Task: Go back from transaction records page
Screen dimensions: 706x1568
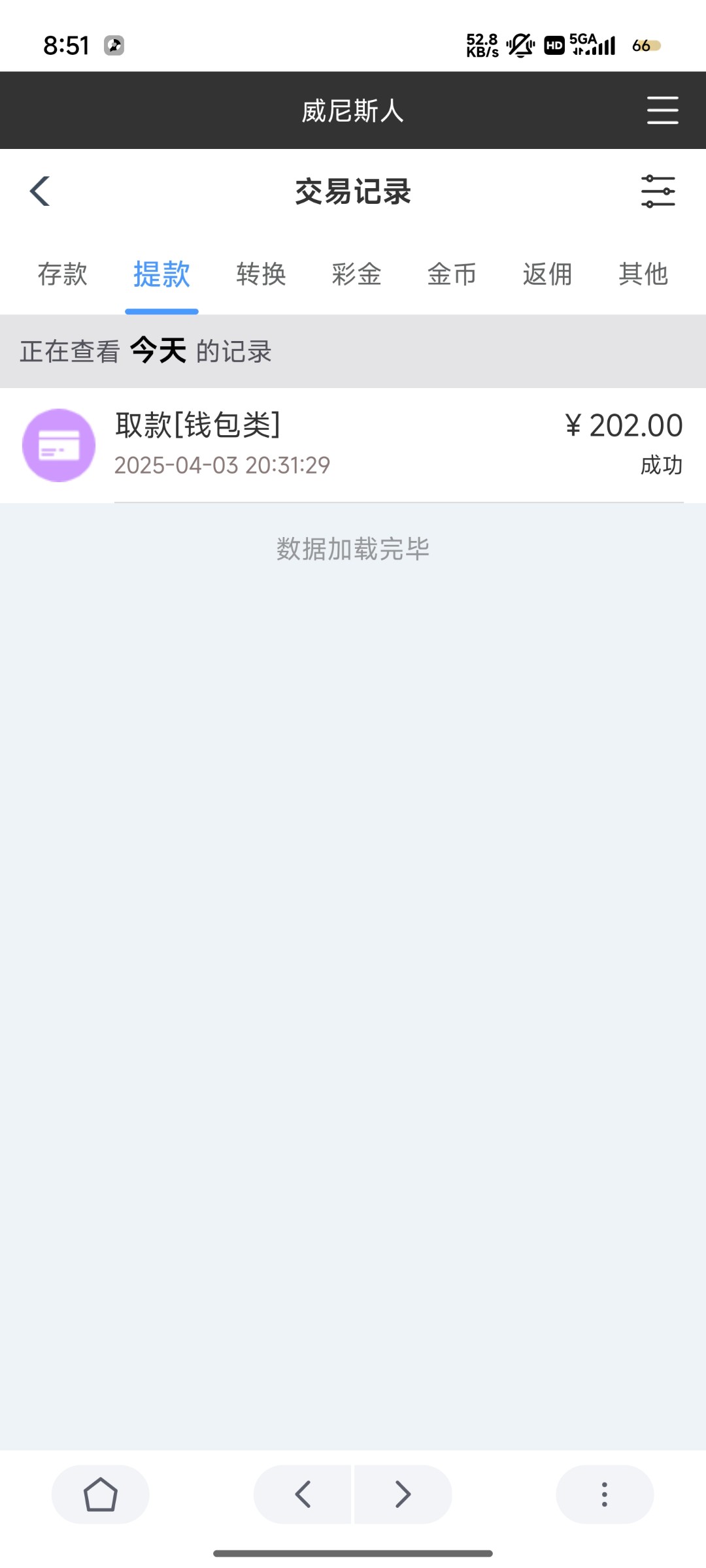Action: [40, 191]
